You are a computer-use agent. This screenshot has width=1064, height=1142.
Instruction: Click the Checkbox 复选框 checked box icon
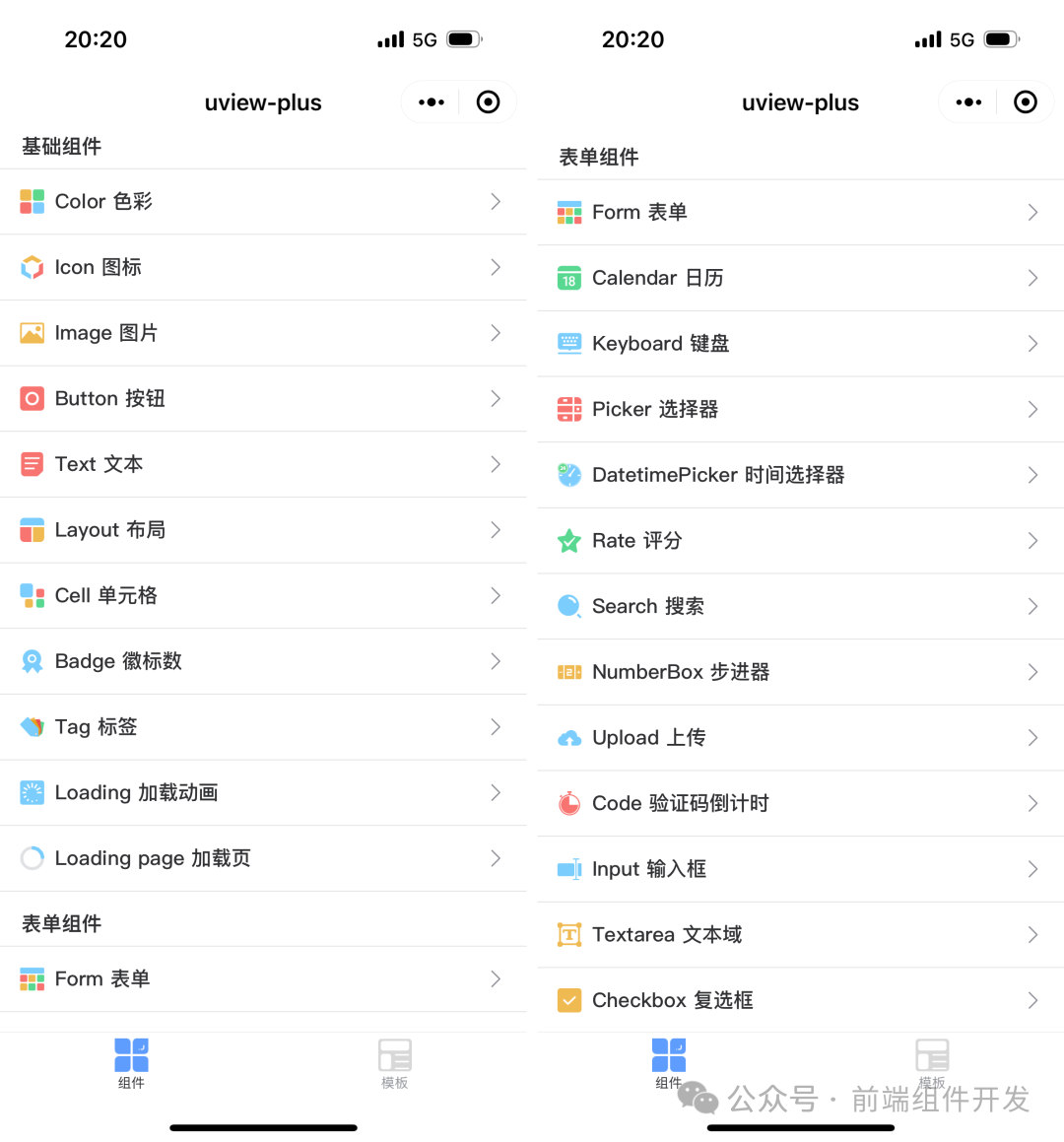tap(568, 999)
